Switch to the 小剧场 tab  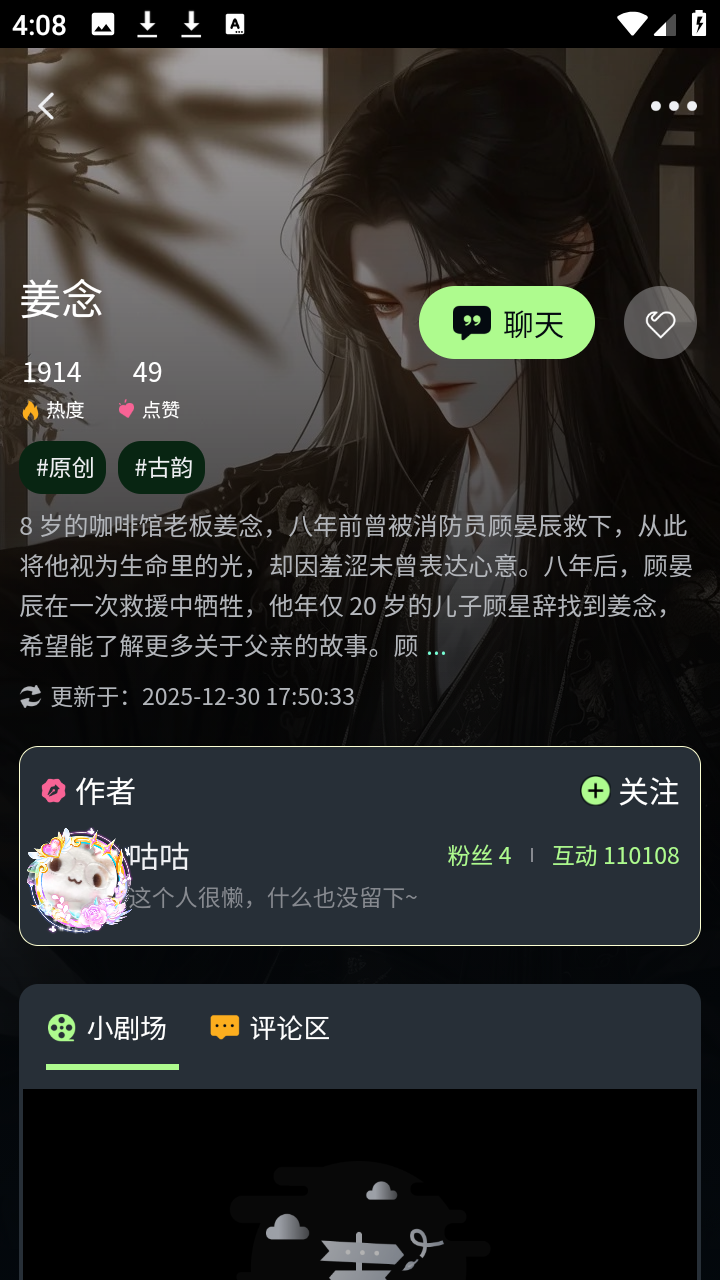(108, 1028)
